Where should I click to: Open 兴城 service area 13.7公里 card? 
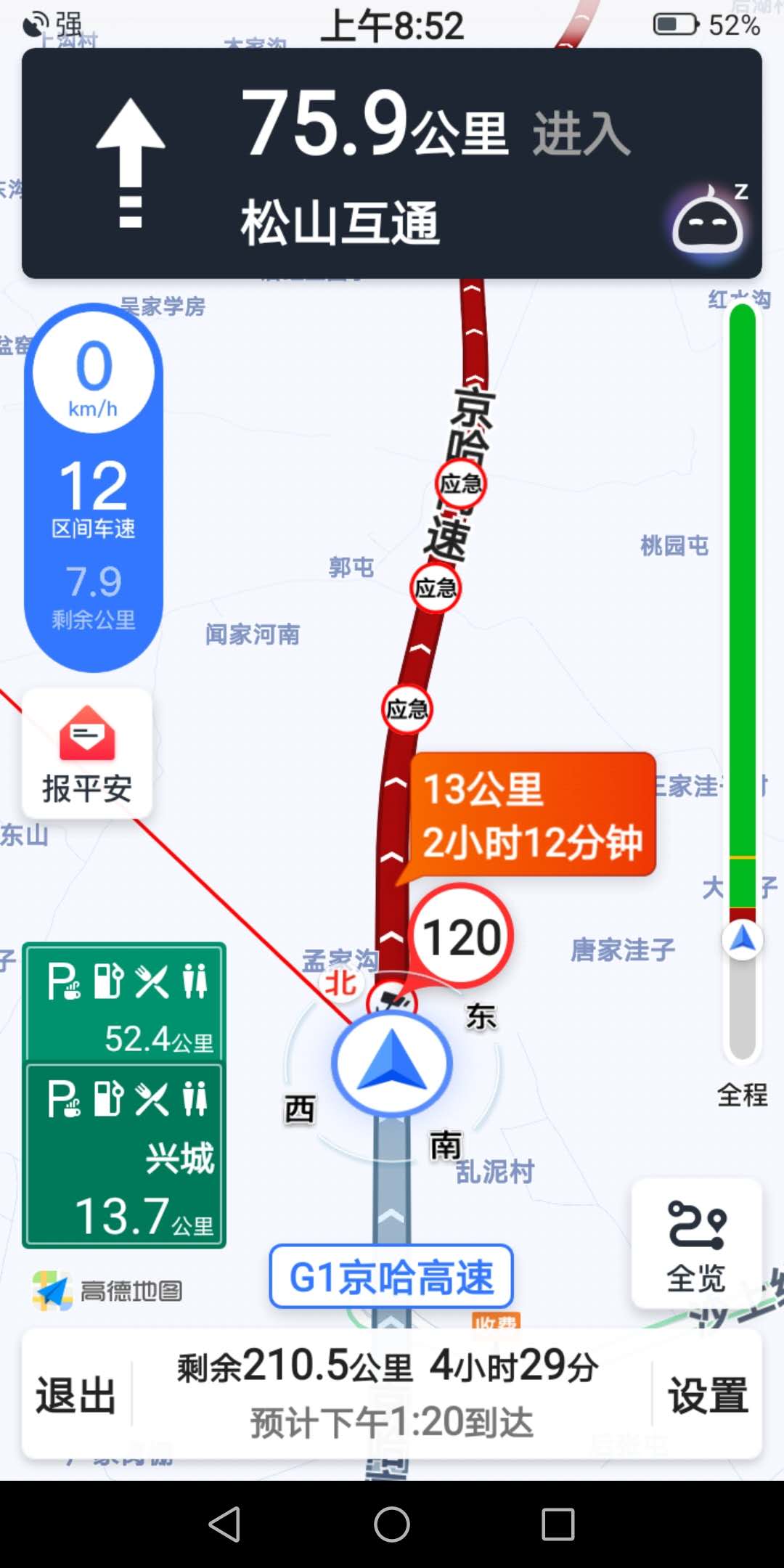point(124,1156)
